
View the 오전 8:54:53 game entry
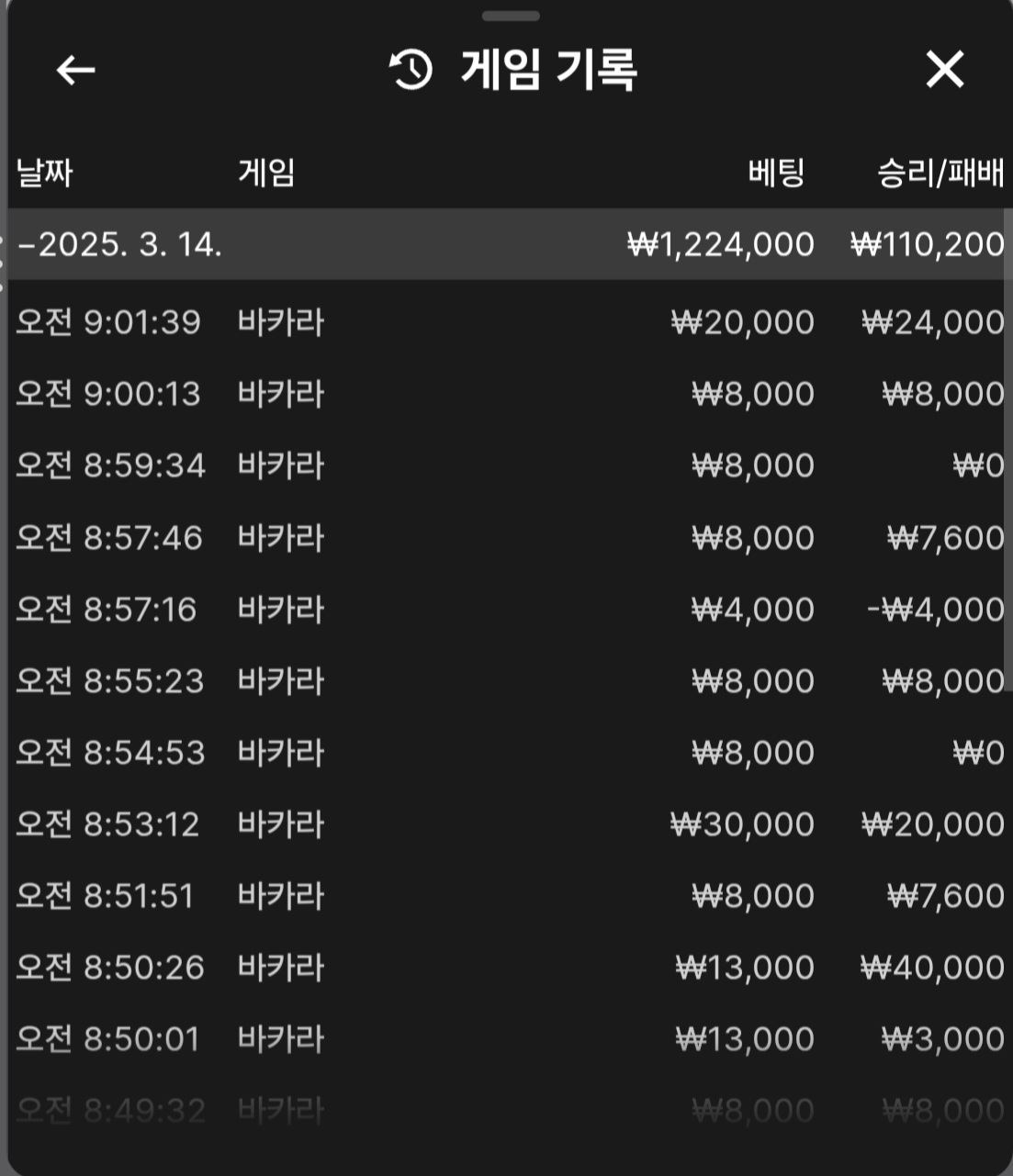coord(505,753)
